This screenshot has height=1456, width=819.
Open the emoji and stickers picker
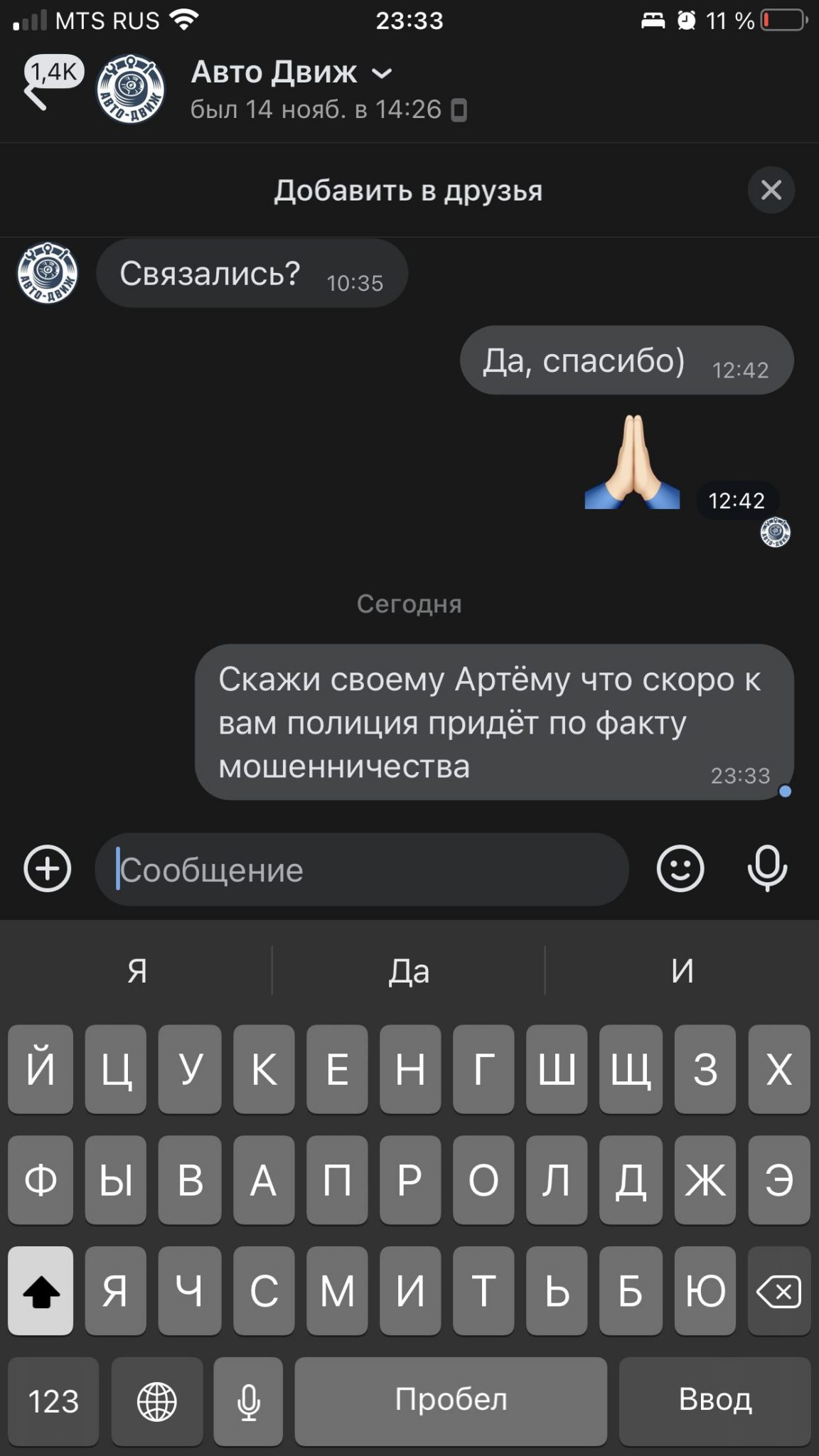(x=680, y=869)
